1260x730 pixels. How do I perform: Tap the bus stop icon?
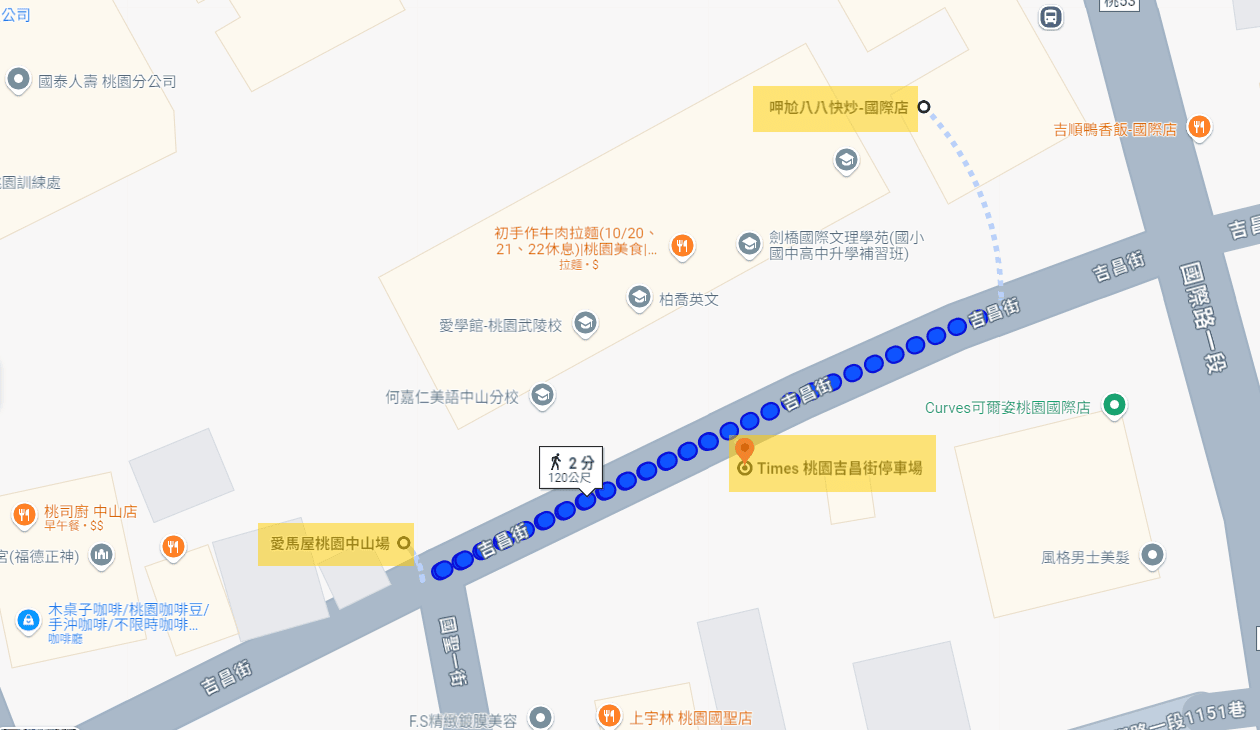pos(1050,16)
